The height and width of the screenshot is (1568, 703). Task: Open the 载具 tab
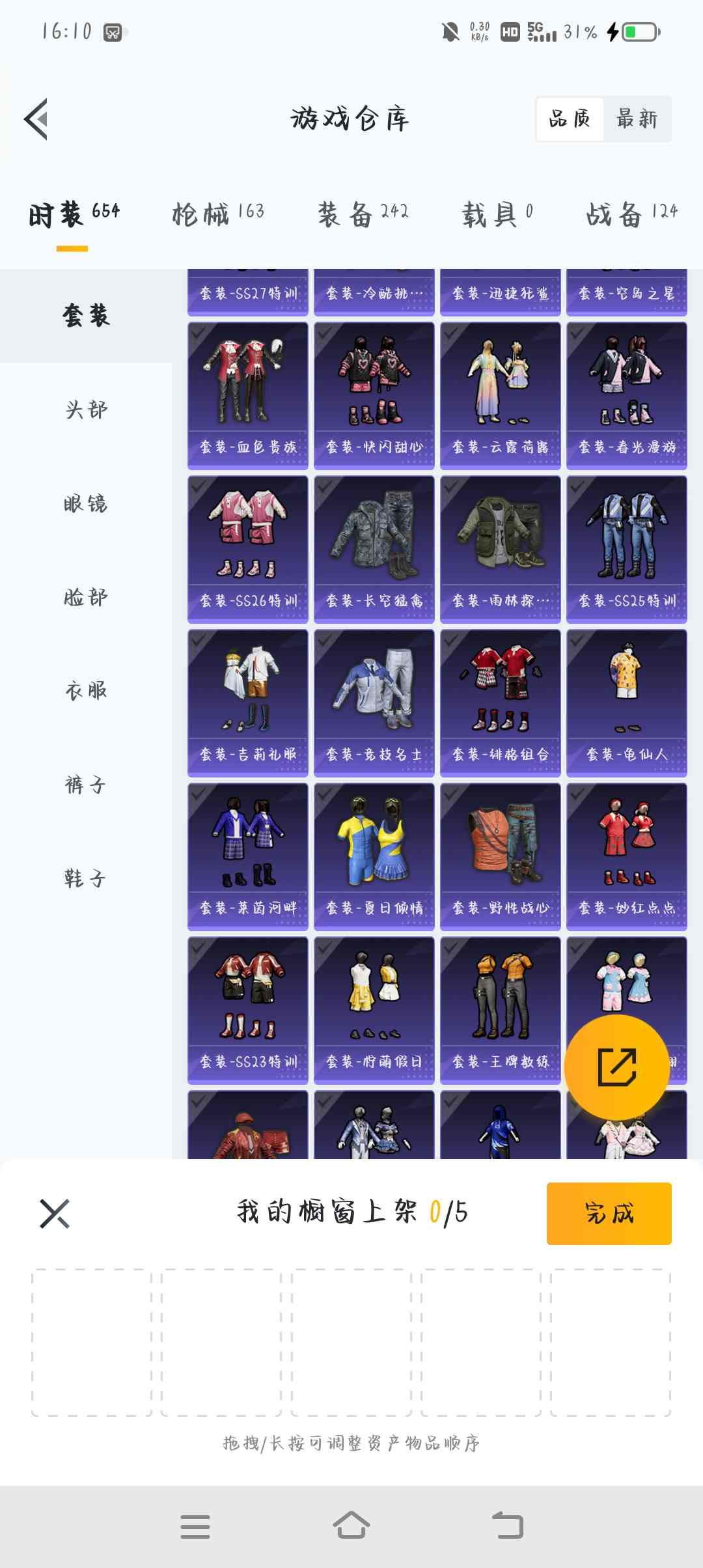pyautogui.click(x=497, y=213)
